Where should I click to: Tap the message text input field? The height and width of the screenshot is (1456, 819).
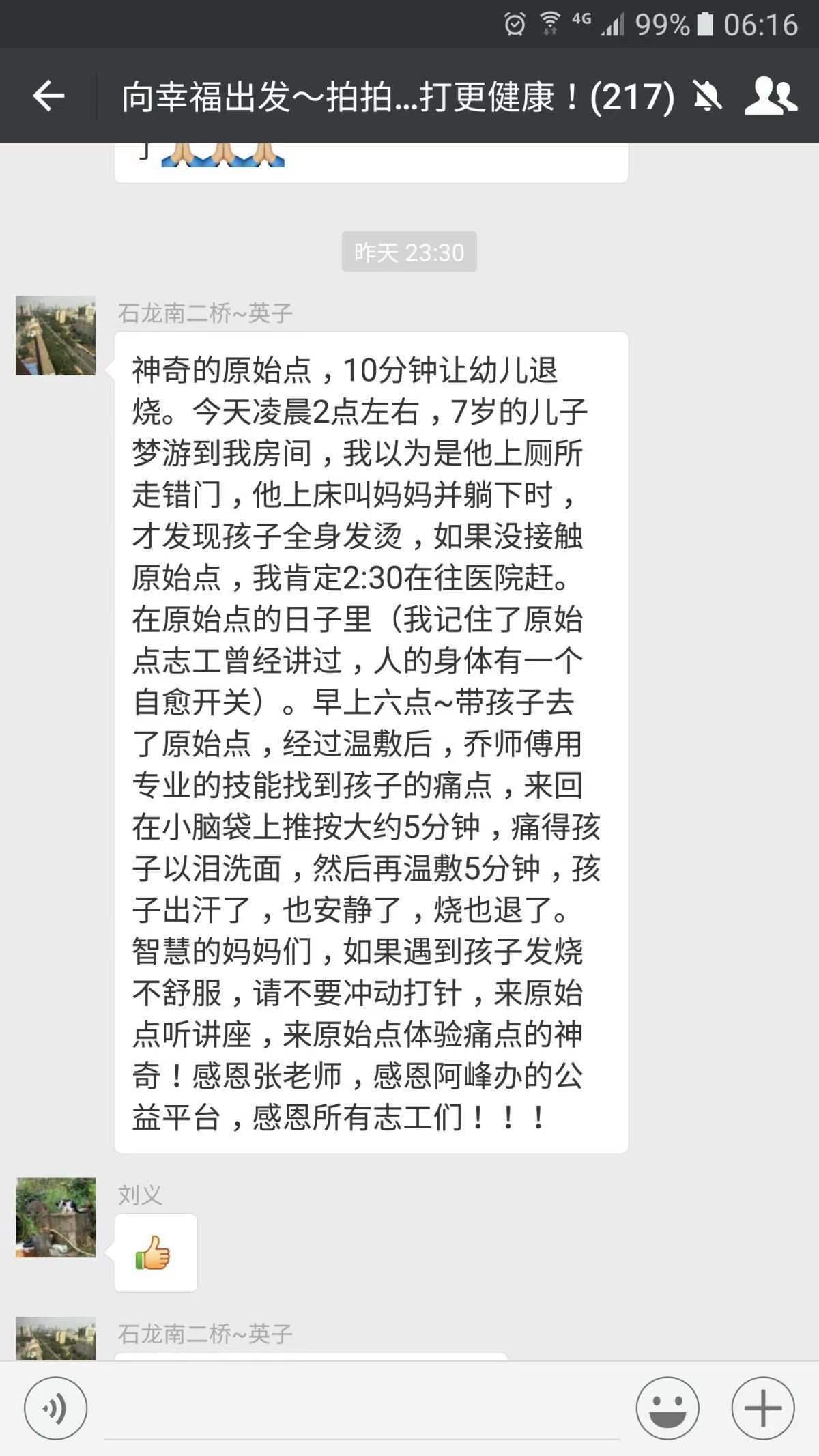tap(362, 1413)
